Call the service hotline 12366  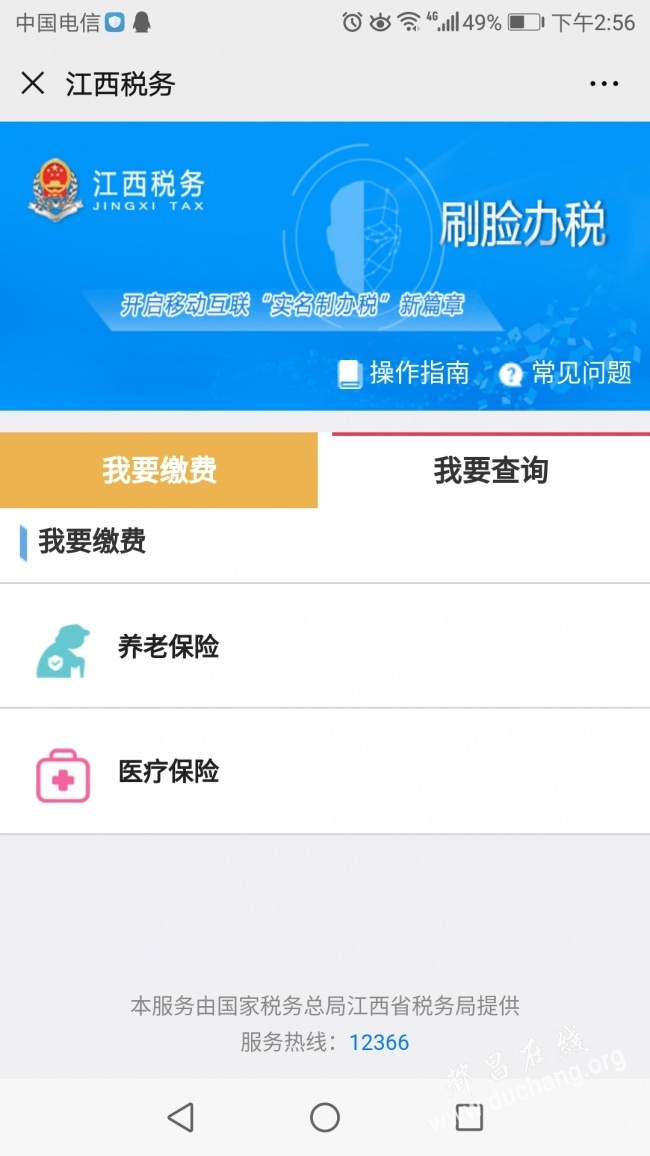point(379,1042)
